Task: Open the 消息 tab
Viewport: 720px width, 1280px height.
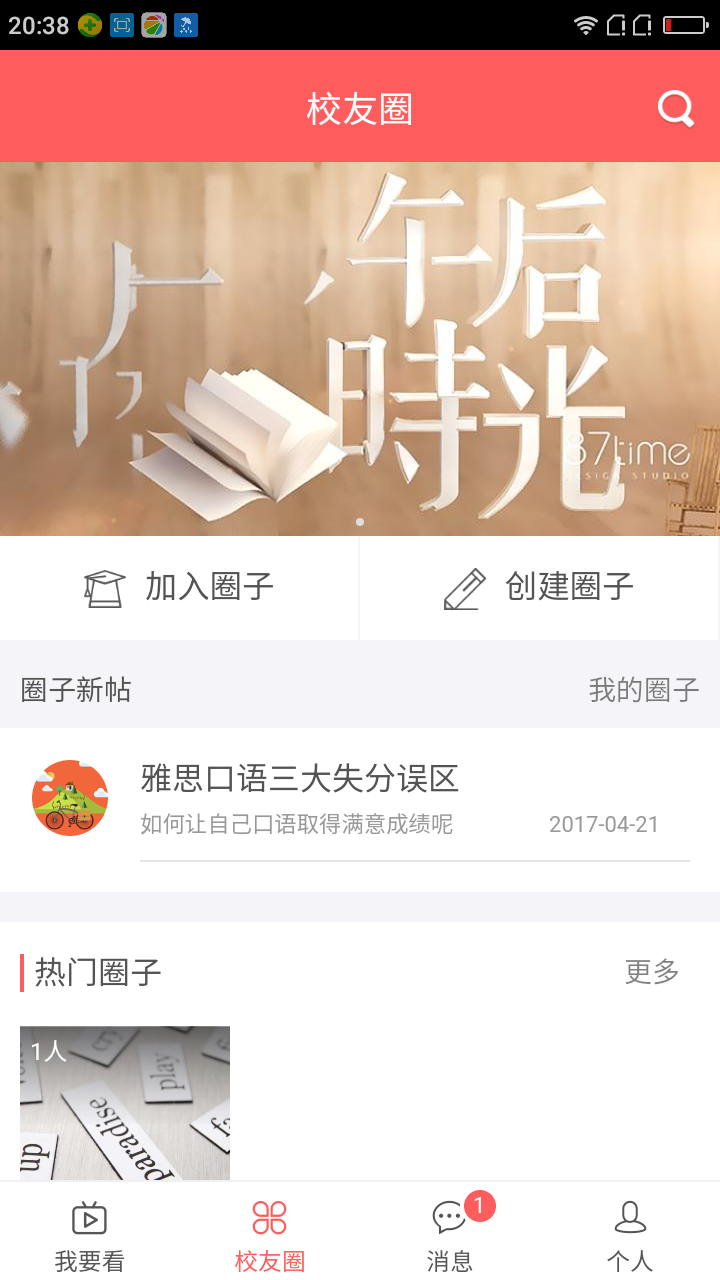Action: 450,1235
